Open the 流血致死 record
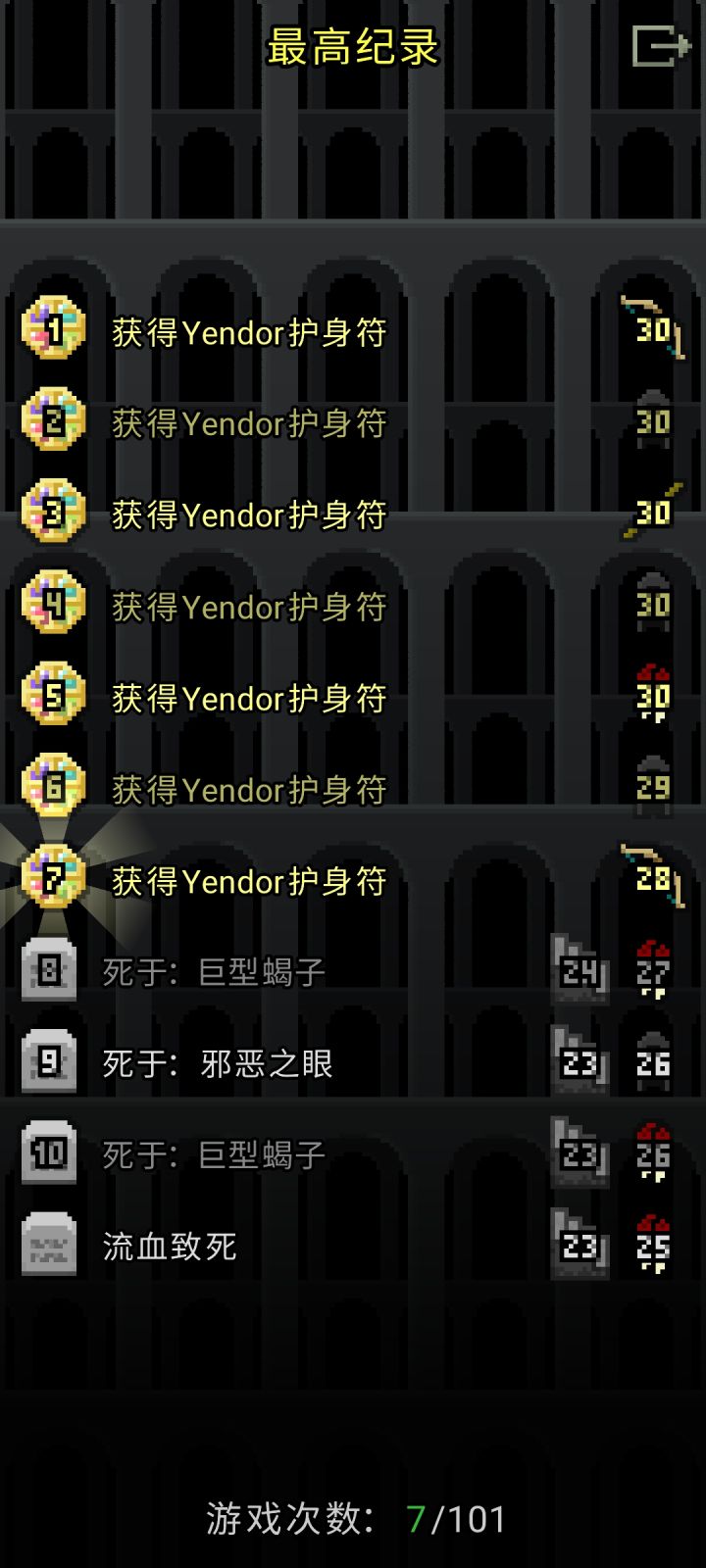Screen dimensions: 706x1568 (x=353, y=1245)
